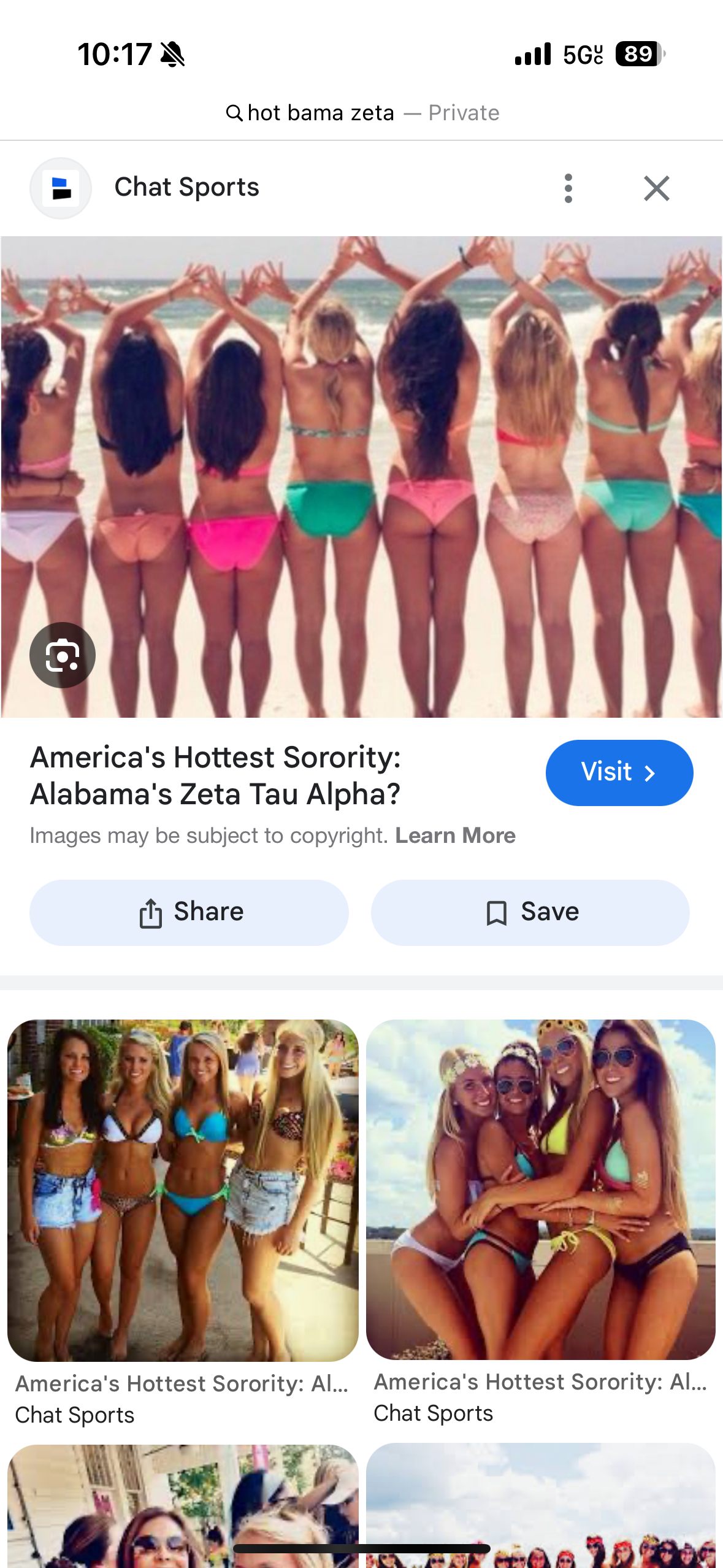Open related image of four women standing outdoors
The height and width of the screenshot is (1568, 723).
pos(183,1190)
